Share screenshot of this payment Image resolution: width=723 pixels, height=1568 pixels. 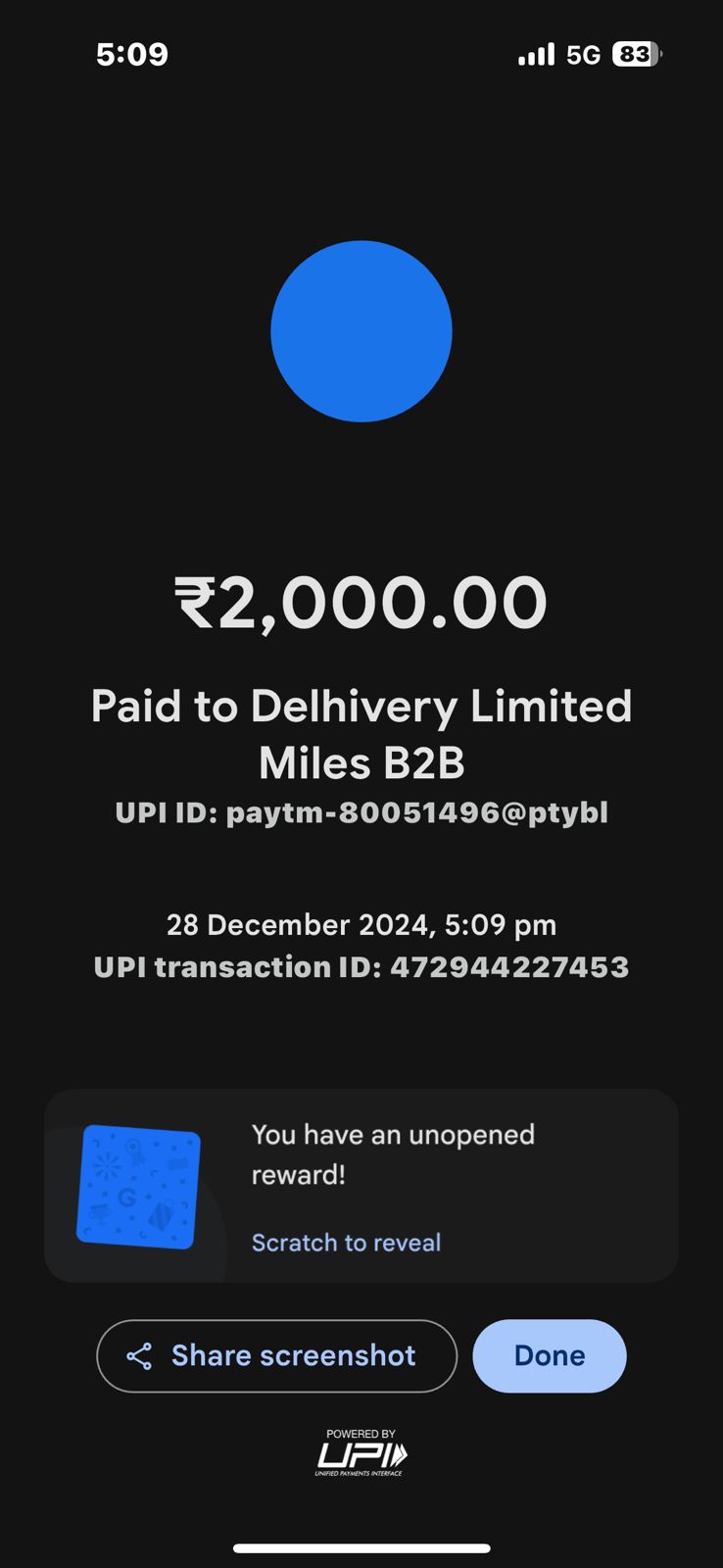[276, 1355]
